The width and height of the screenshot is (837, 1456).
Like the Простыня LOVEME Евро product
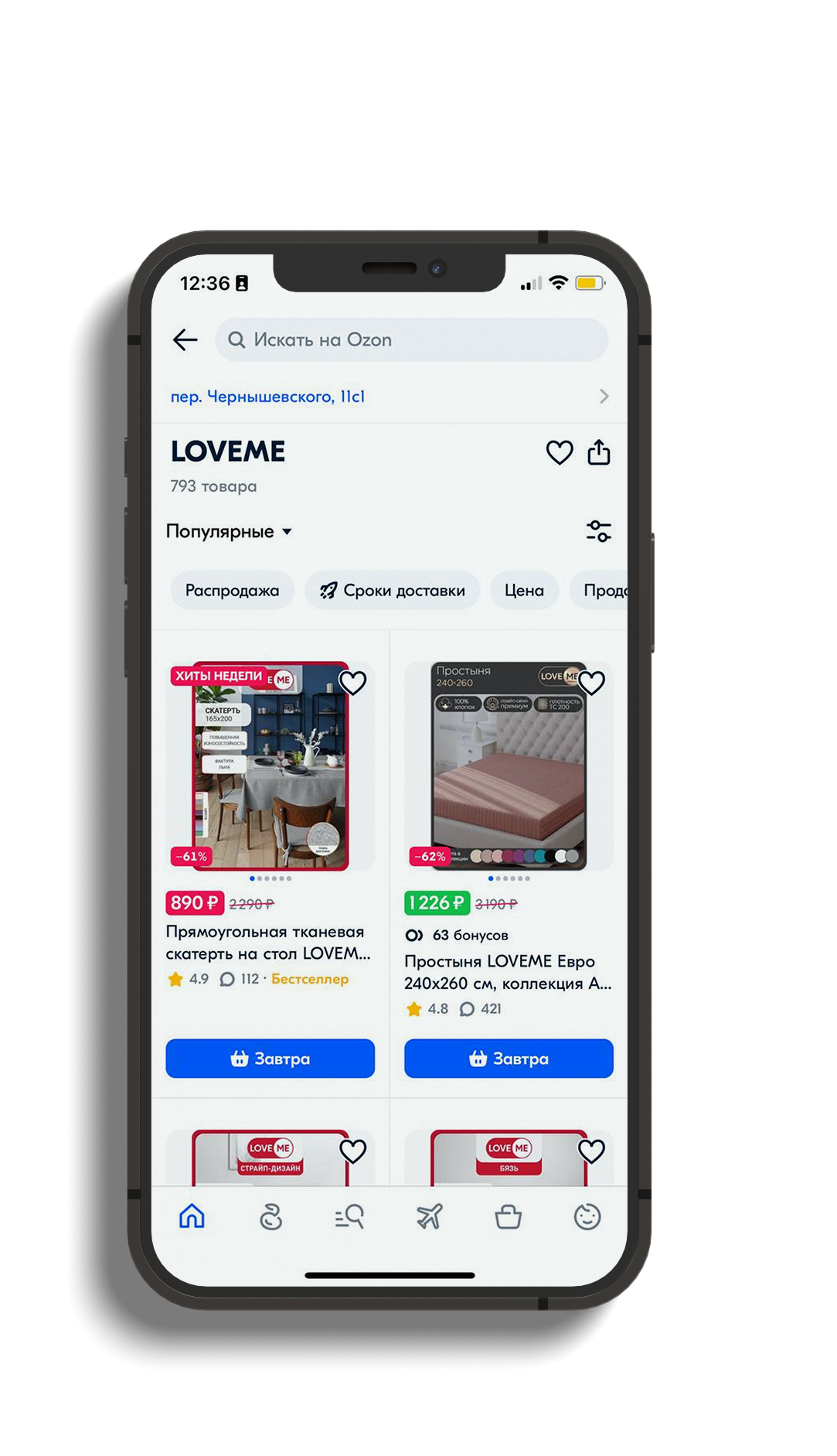click(x=591, y=683)
